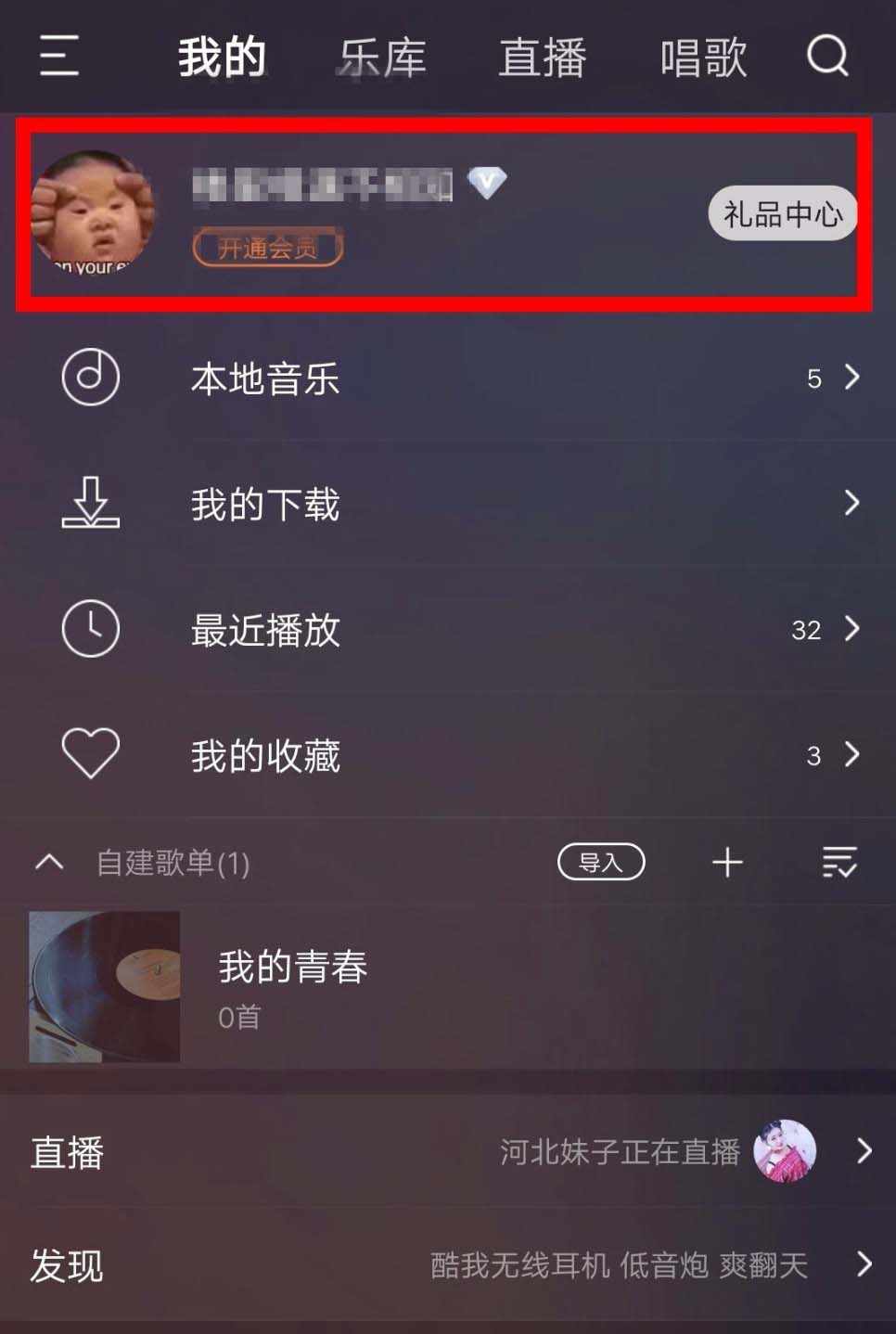This screenshot has height=1334, width=896.
Task: Open 本地音乐 local music
Action: point(448,378)
